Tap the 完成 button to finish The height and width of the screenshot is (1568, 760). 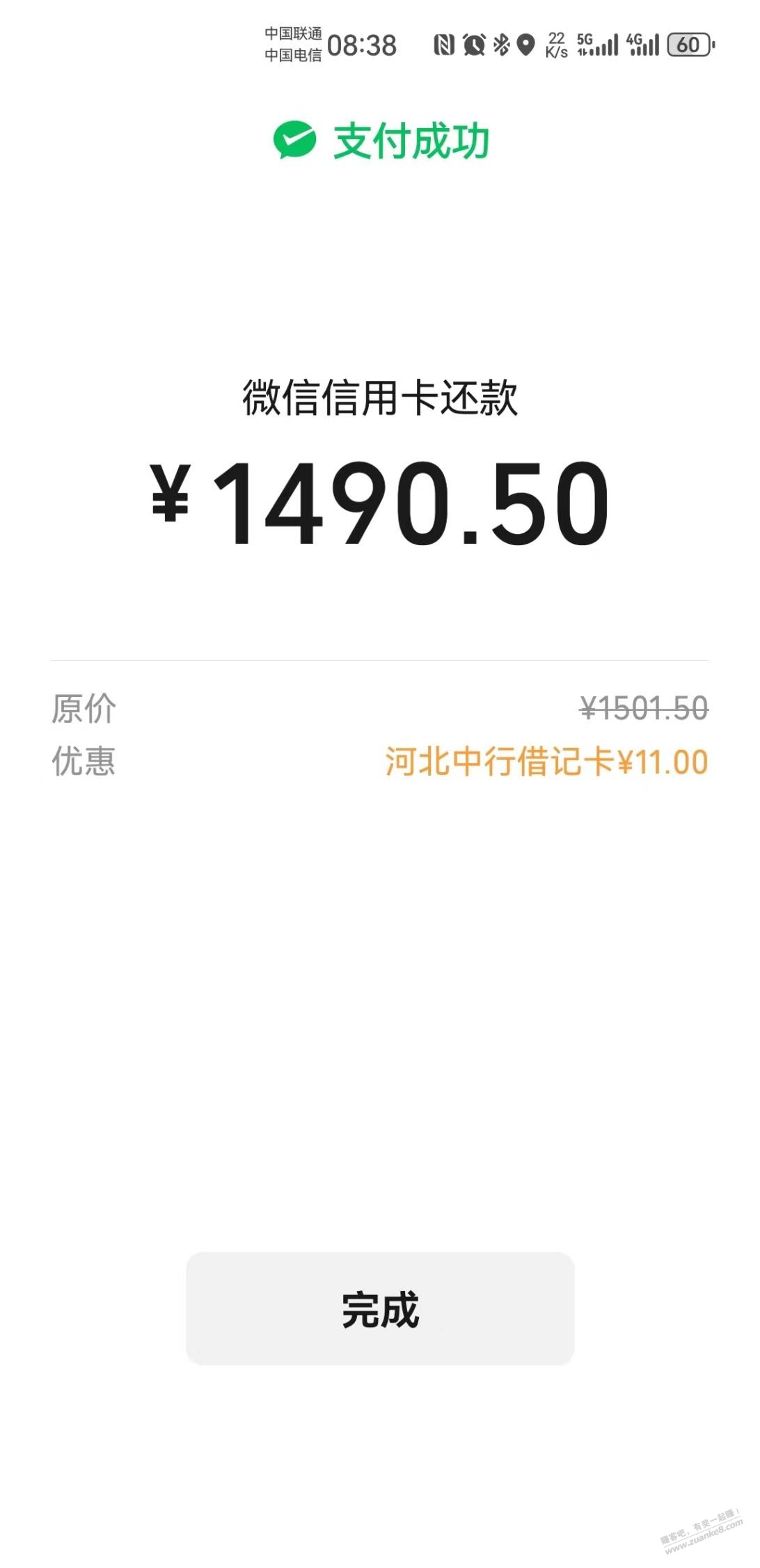point(380,1308)
